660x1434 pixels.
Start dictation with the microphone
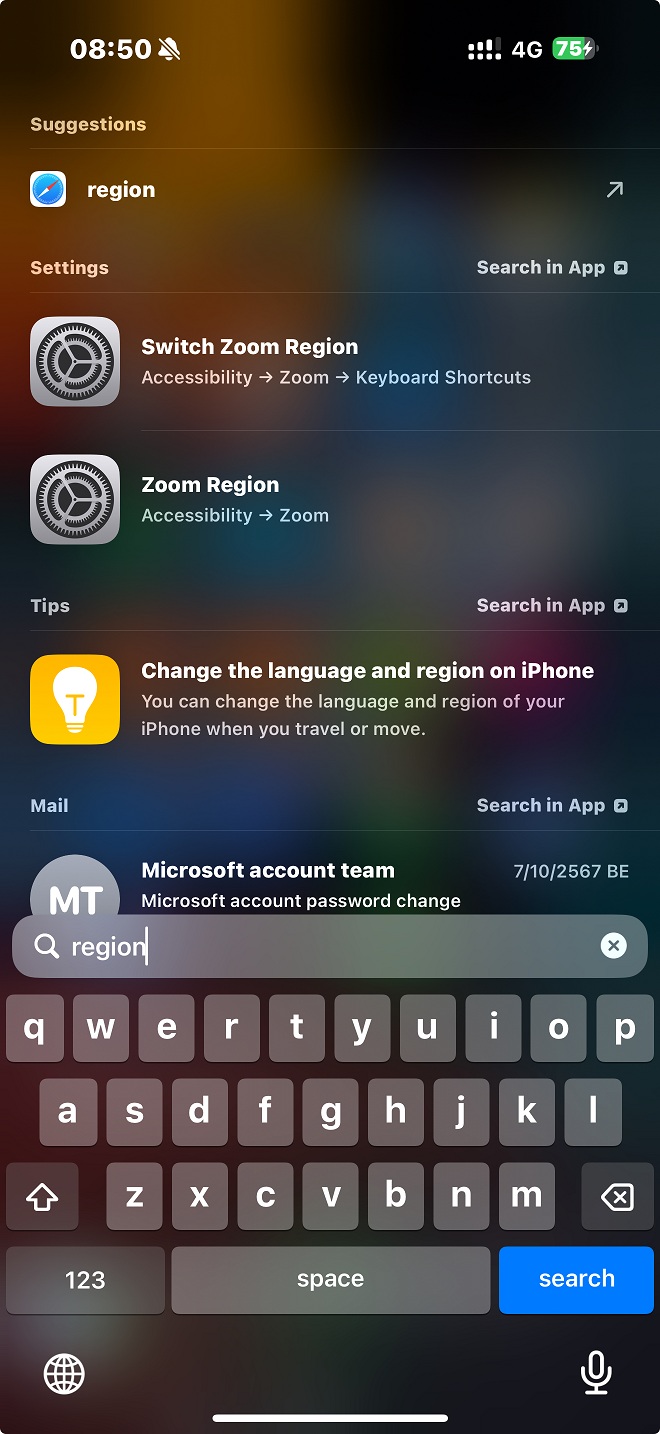pyautogui.click(x=596, y=1373)
